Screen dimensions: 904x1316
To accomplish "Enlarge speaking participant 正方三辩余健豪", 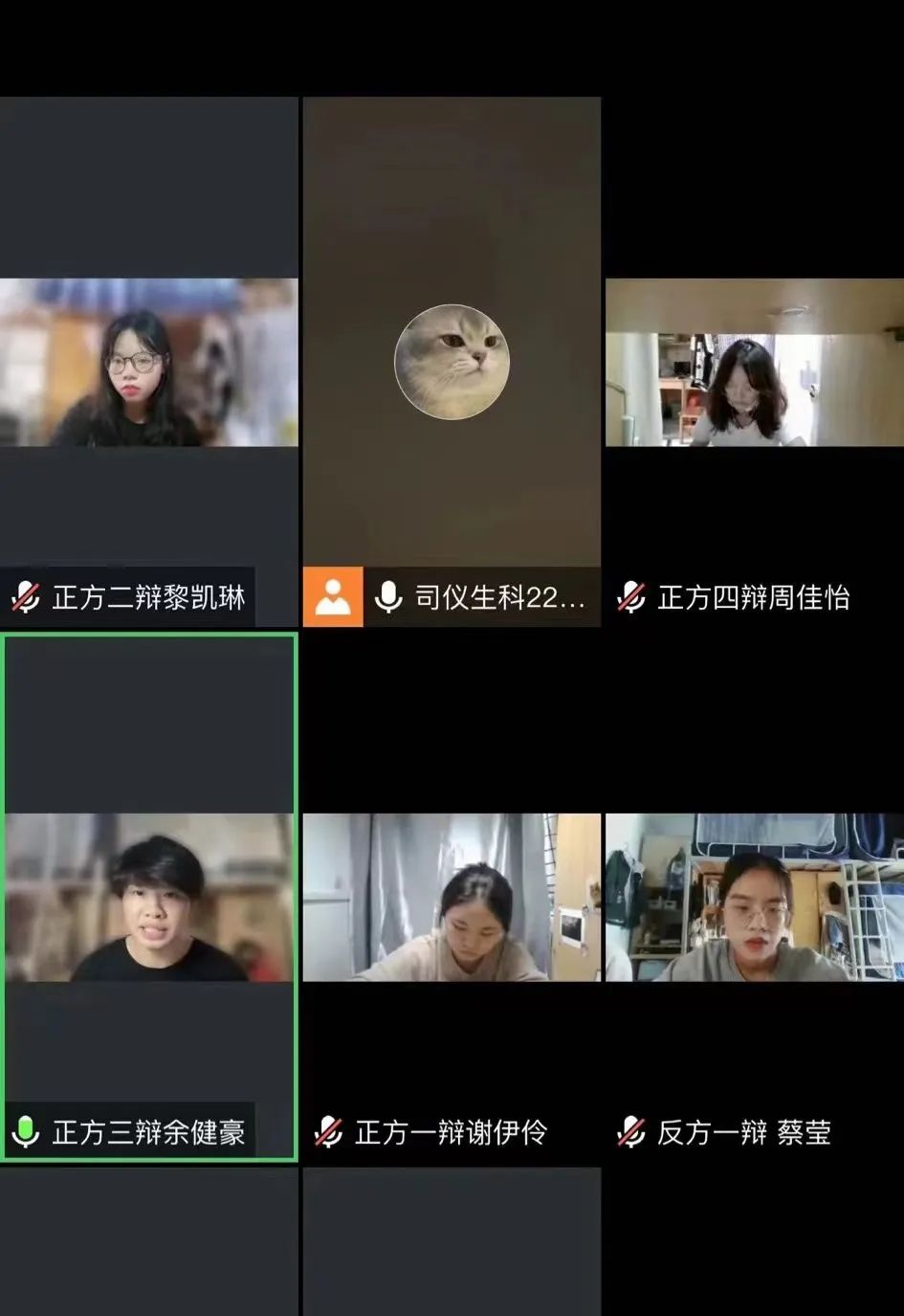I will tap(149, 897).
